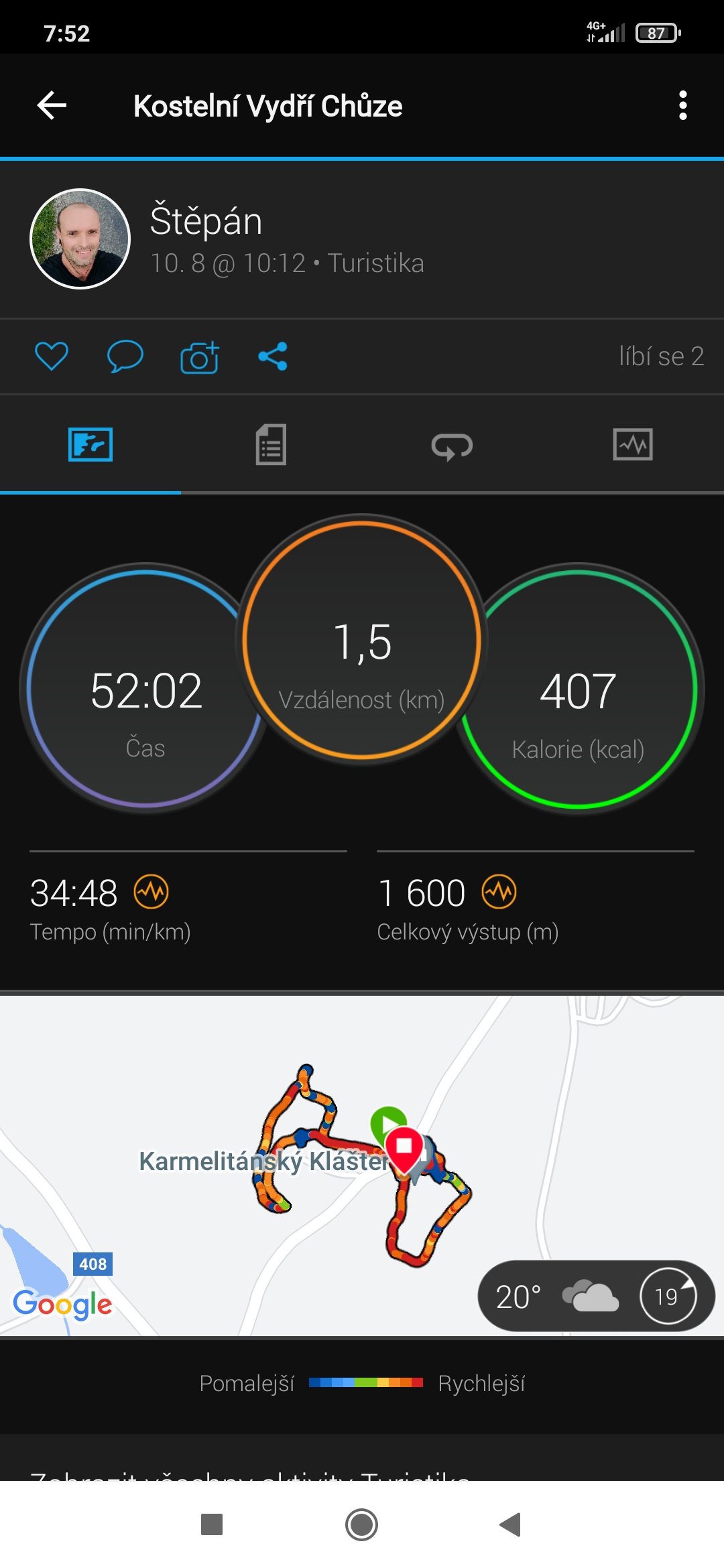The height and width of the screenshot is (1568, 724).
Task: Select the overview map tab
Action: (90, 444)
